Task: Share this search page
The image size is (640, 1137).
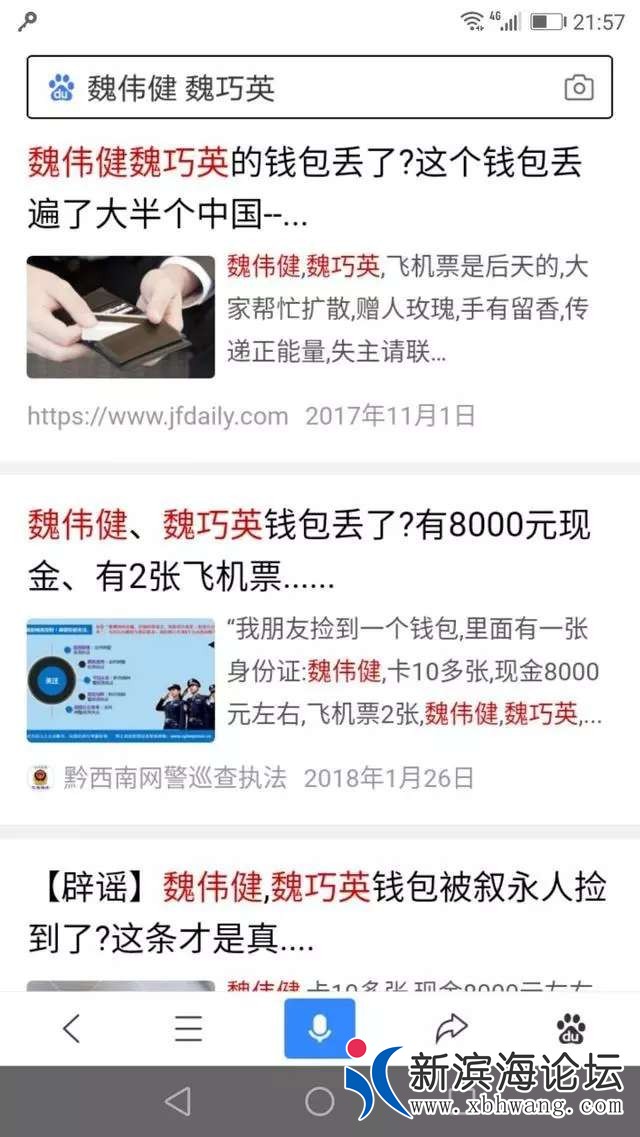Action: tap(452, 1028)
